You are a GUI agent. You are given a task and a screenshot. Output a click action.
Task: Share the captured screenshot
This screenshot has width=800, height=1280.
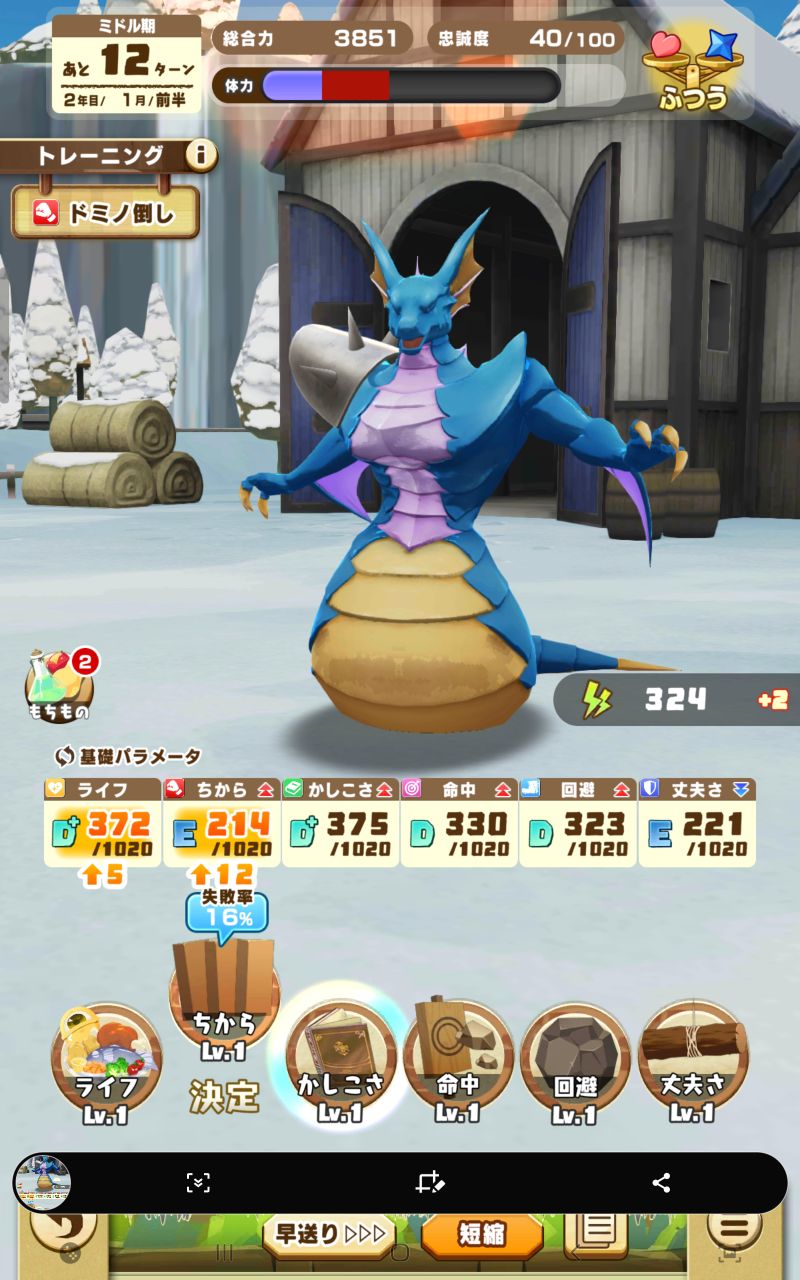(x=661, y=1183)
